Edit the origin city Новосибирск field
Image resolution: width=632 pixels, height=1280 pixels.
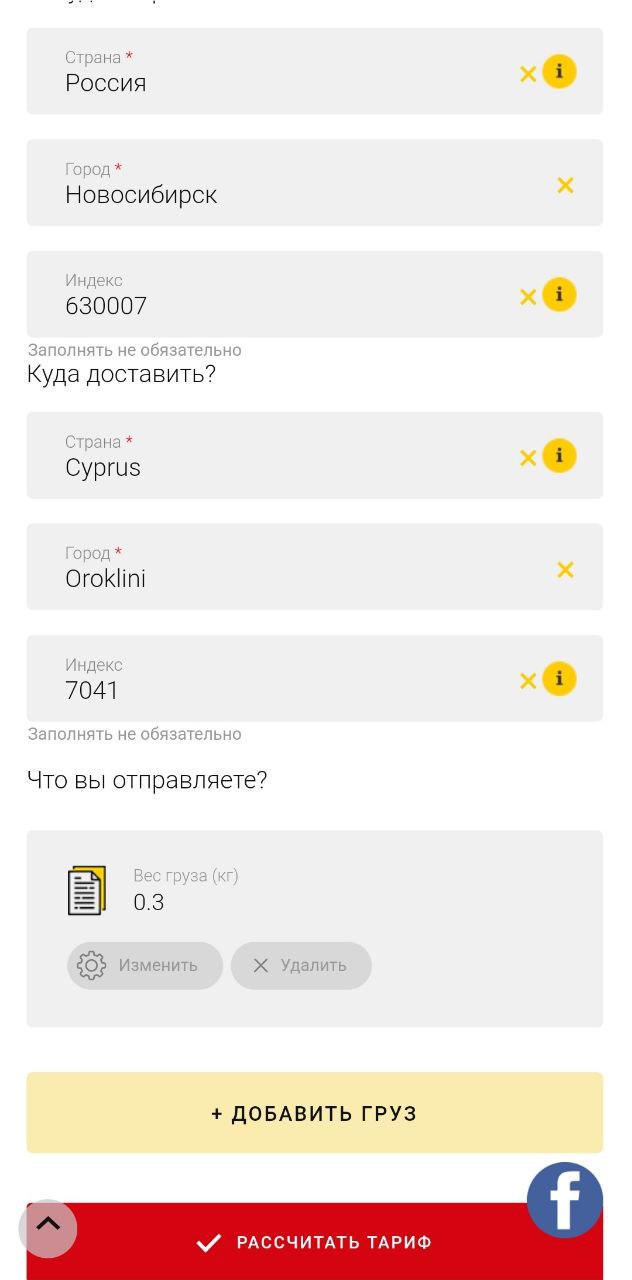coord(280,193)
